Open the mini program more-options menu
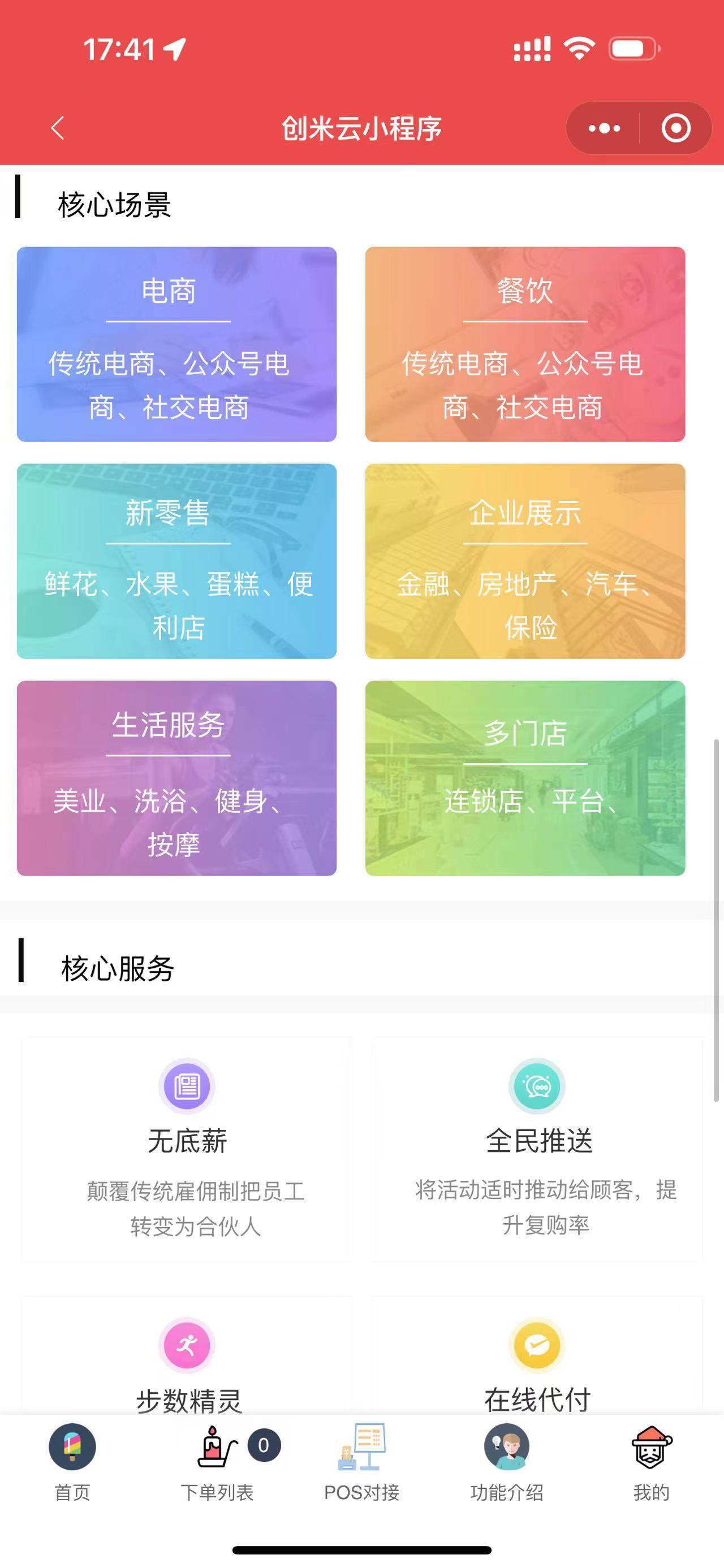This screenshot has width=724, height=1568. 604,128
